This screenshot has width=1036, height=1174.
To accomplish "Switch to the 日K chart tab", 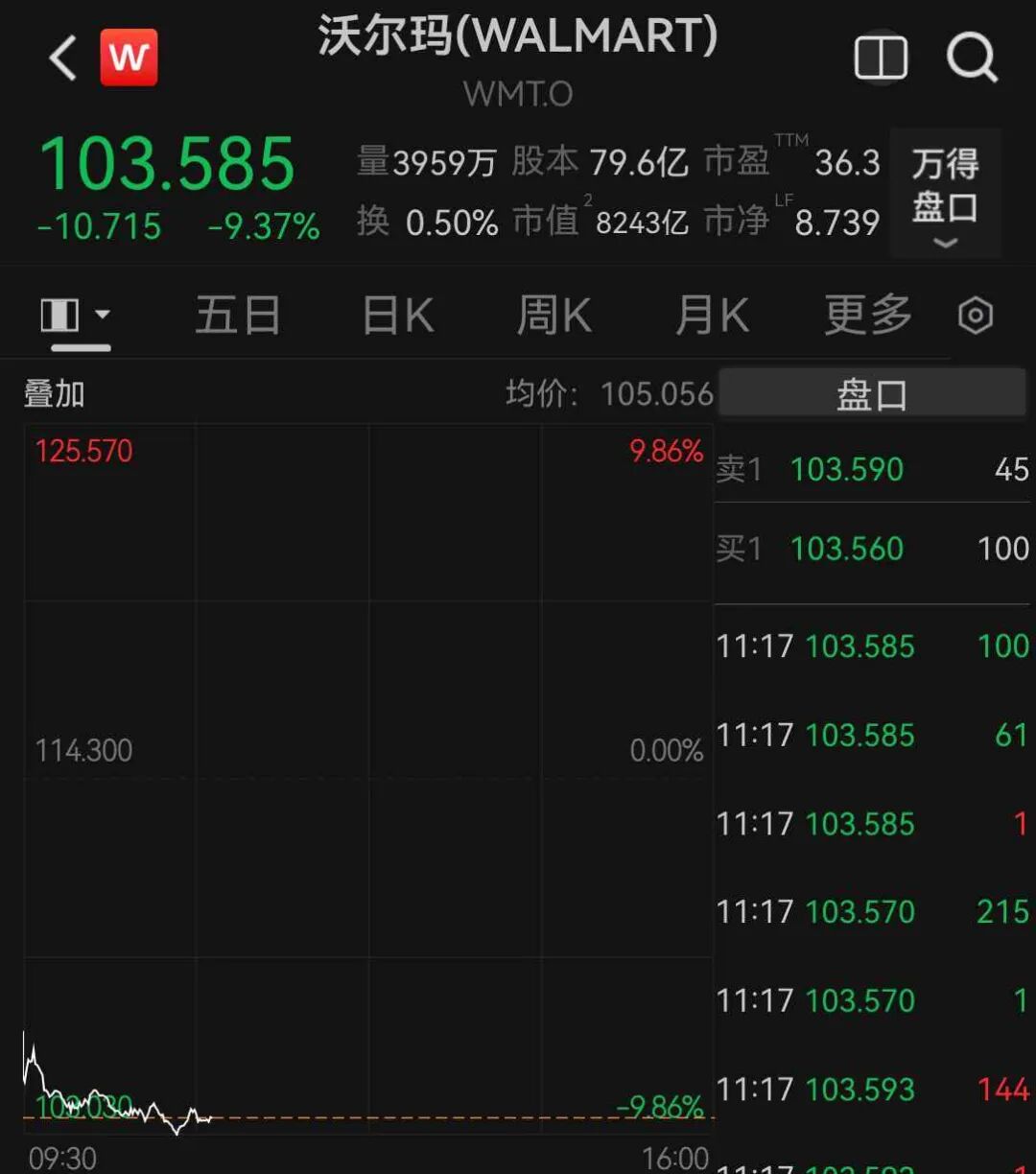I will click(398, 316).
